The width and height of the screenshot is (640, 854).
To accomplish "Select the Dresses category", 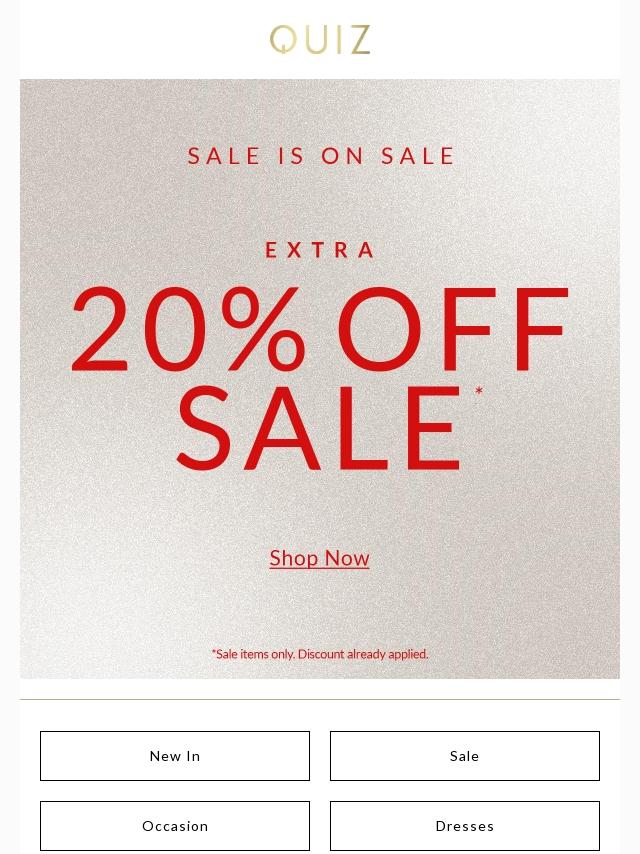I will click(x=465, y=826).
